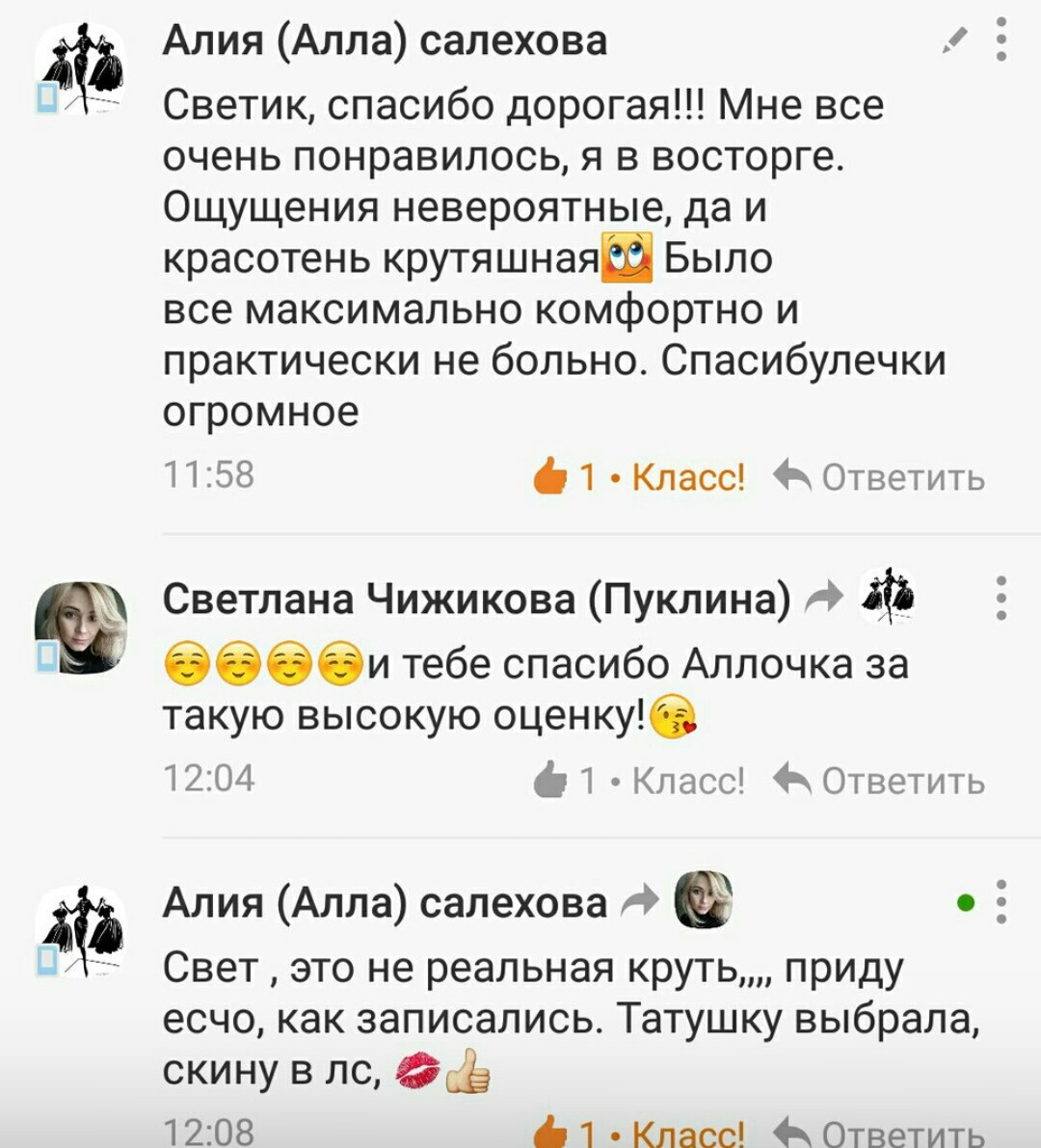This screenshot has height=1148, width=1041.
Task: Open Алия (Алла) салехова avatar at top
Action: point(81,69)
